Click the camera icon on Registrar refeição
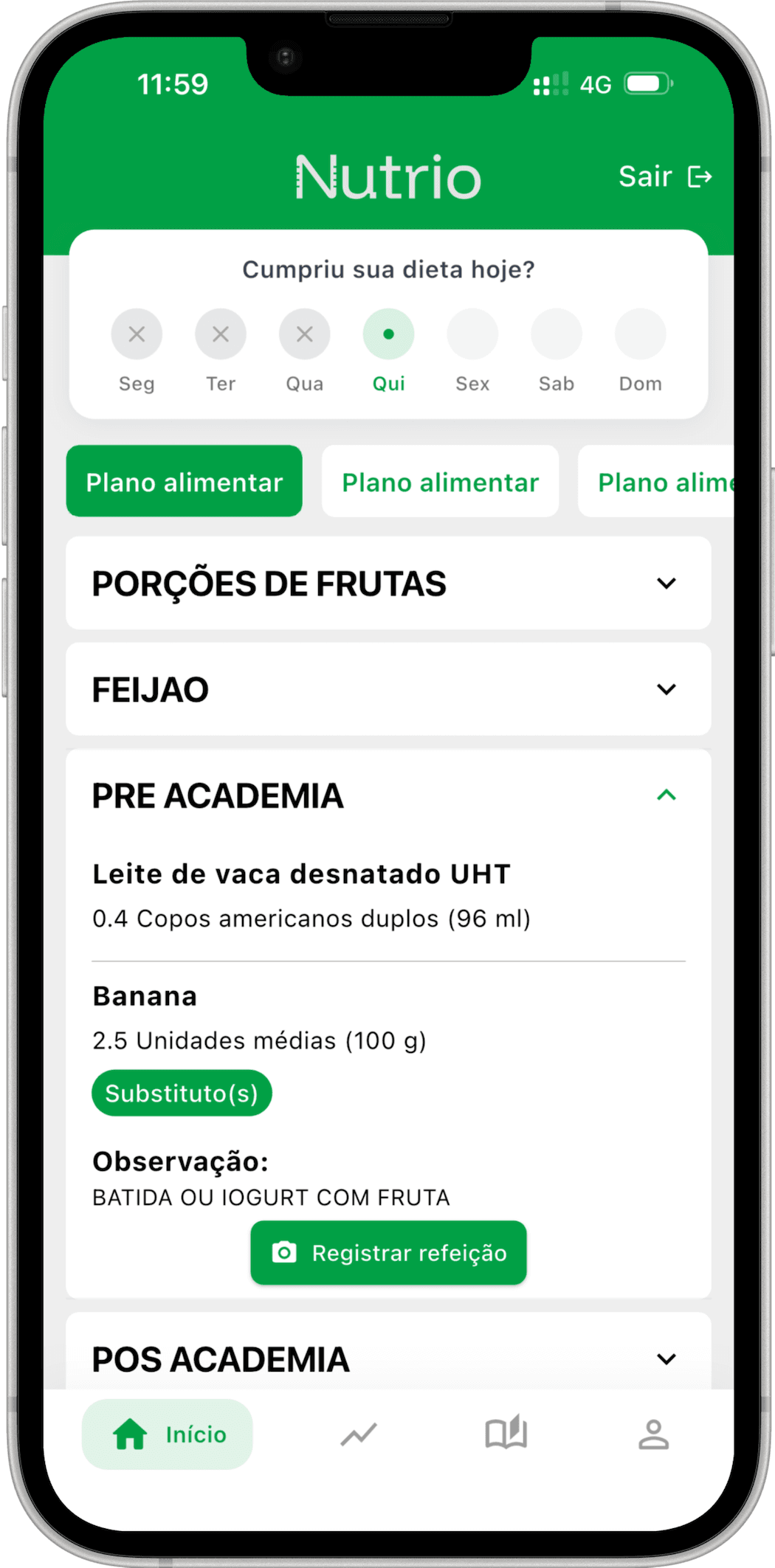The width and height of the screenshot is (775, 1568). pos(284,1252)
